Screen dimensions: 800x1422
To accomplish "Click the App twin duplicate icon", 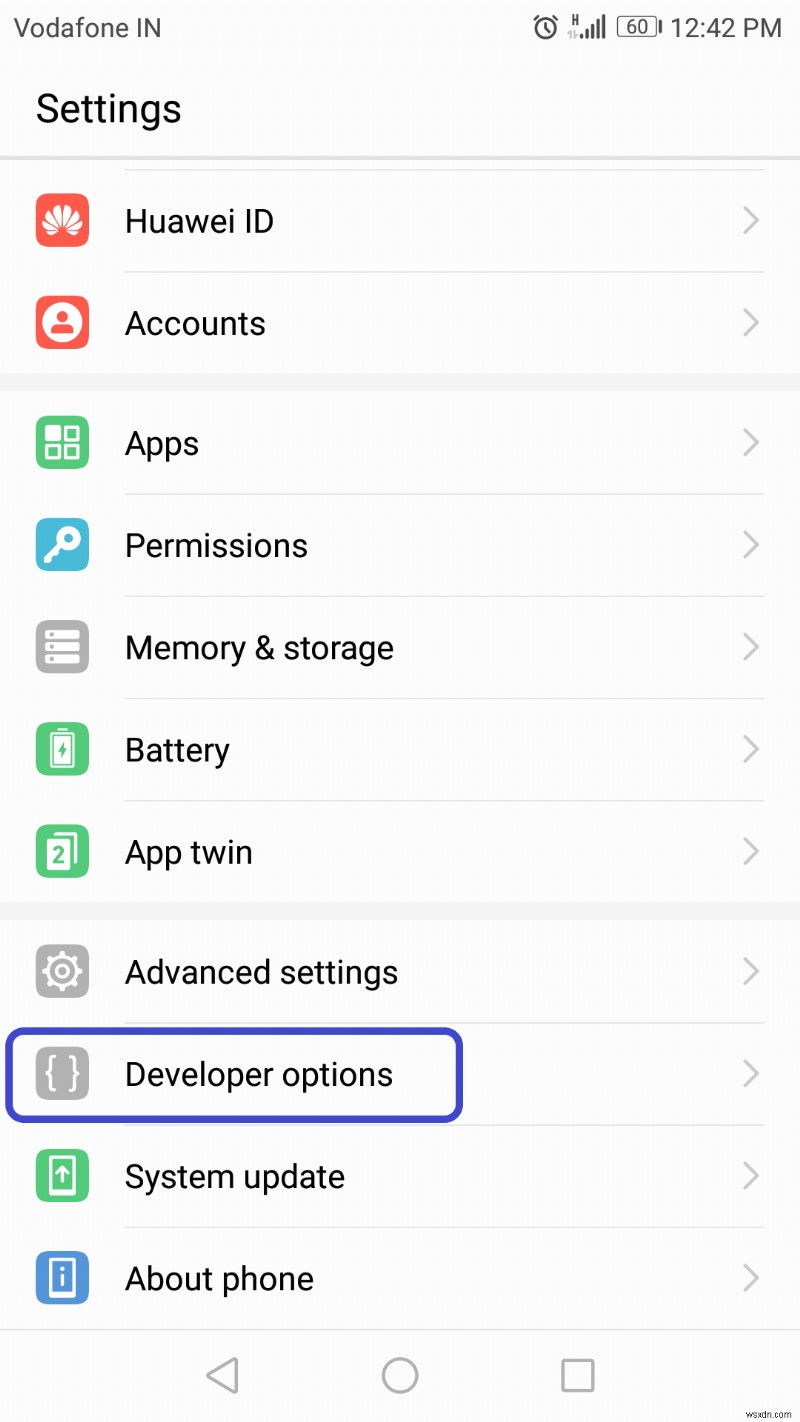I will point(62,851).
